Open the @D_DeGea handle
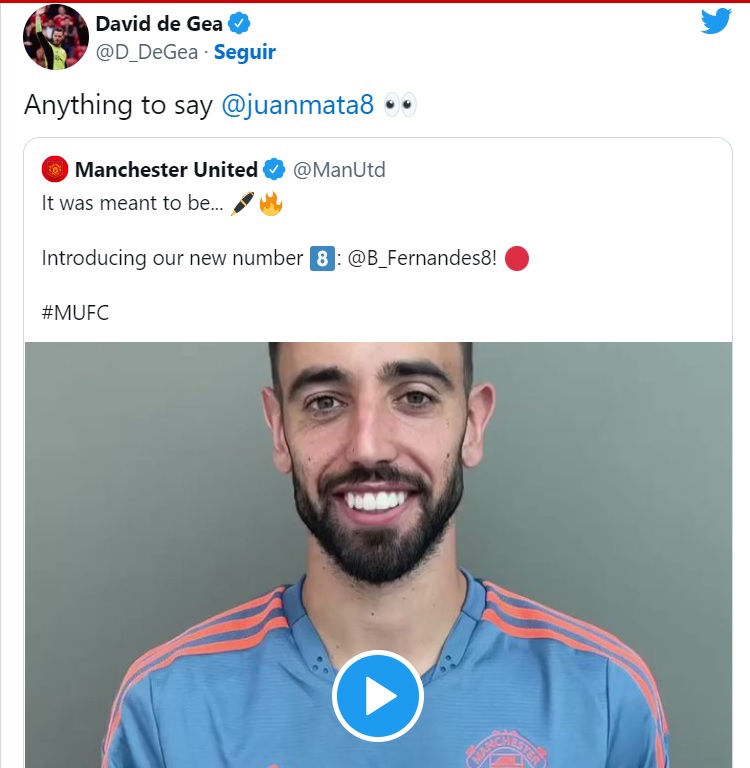This screenshot has height=768, width=750. 146,52
